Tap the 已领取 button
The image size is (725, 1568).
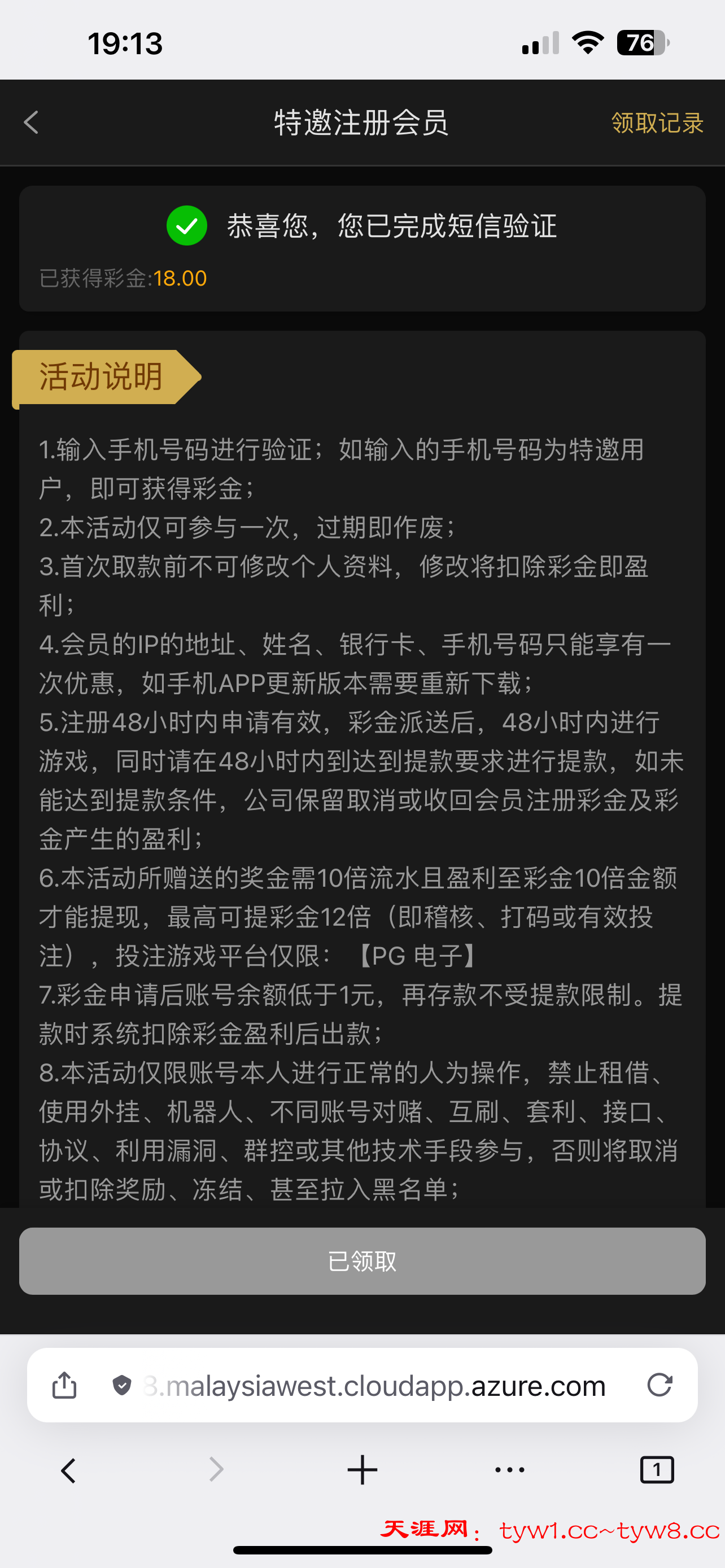pyautogui.click(x=362, y=1260)
